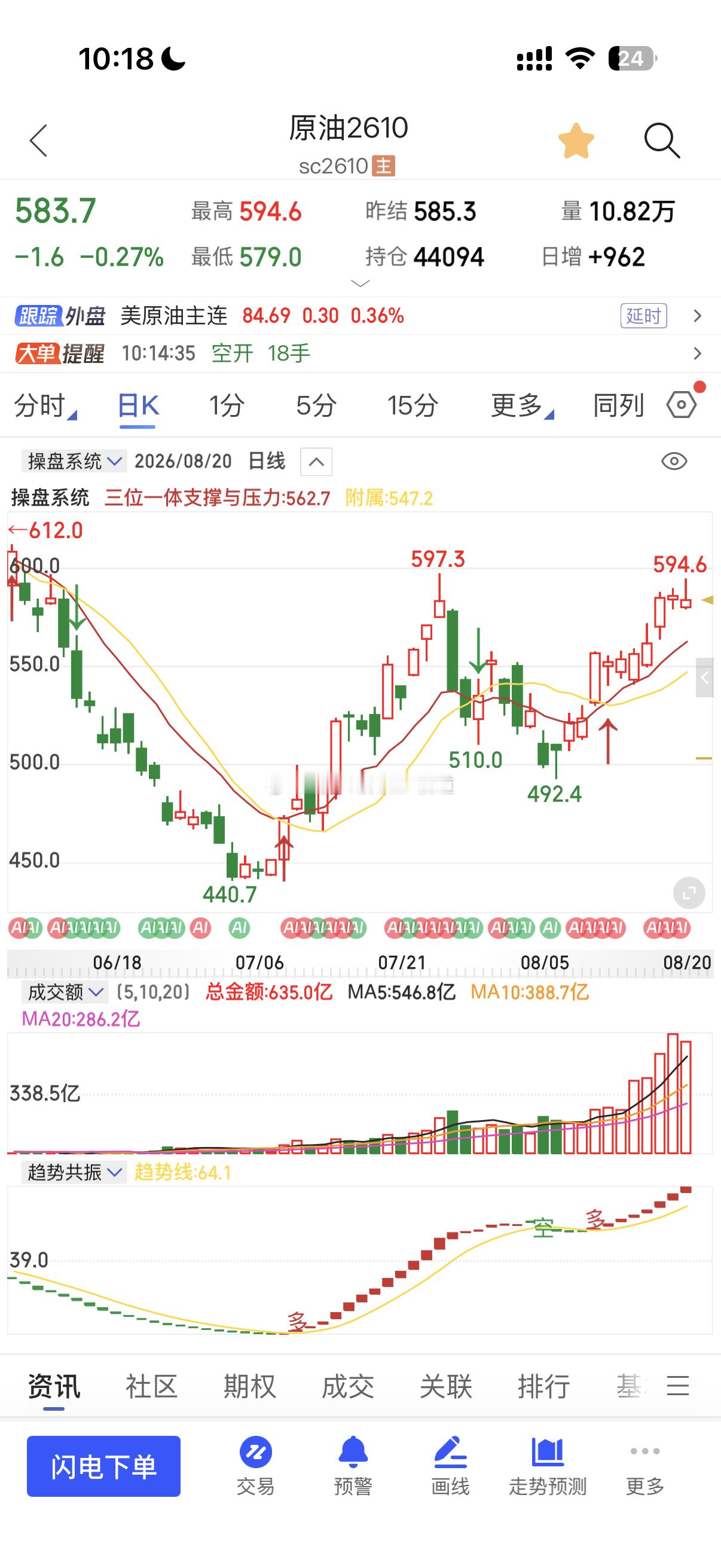Open the 操盘系统 indicator dropdown
This screenshot has height=1568, width=721.
point(74,462)
